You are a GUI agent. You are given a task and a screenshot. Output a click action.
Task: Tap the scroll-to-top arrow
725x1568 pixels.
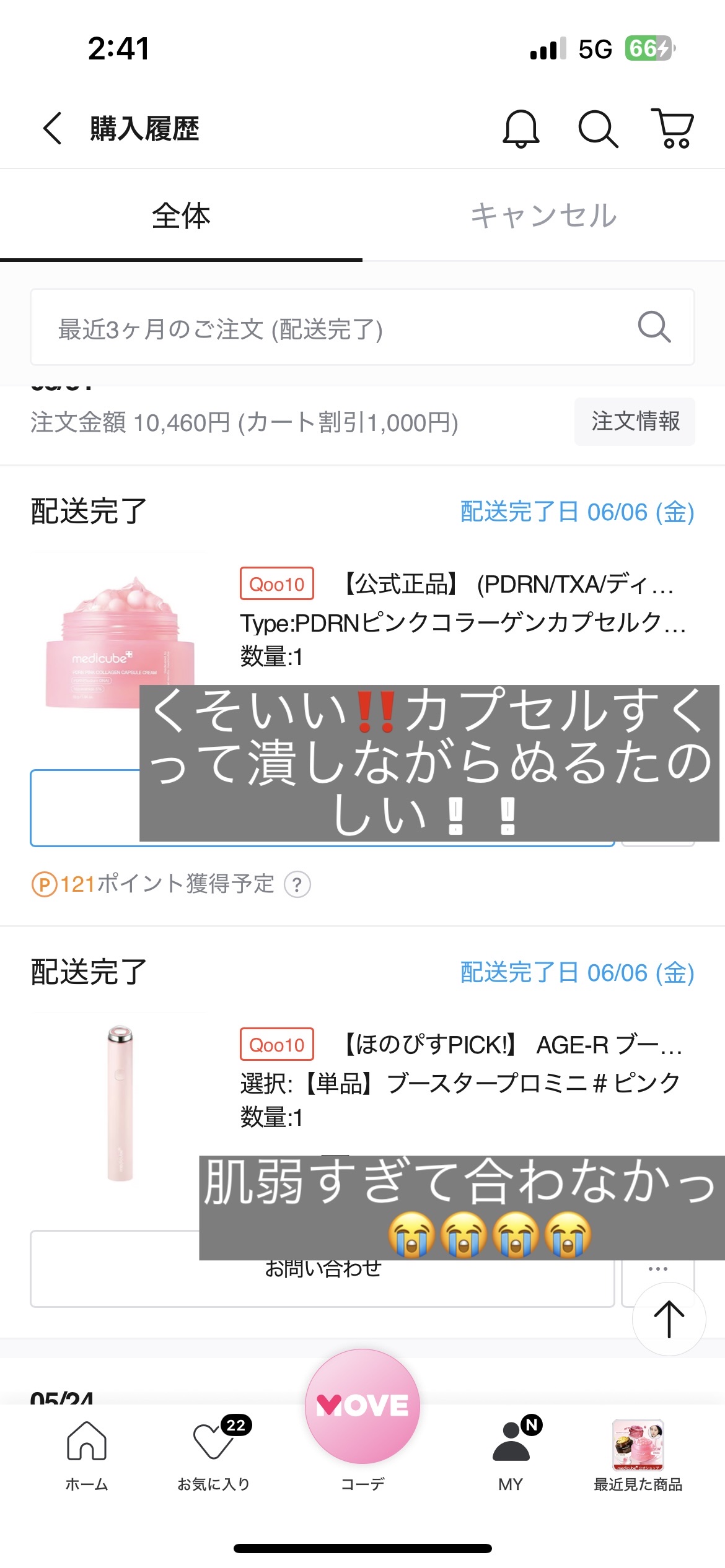coord(669,1319)
